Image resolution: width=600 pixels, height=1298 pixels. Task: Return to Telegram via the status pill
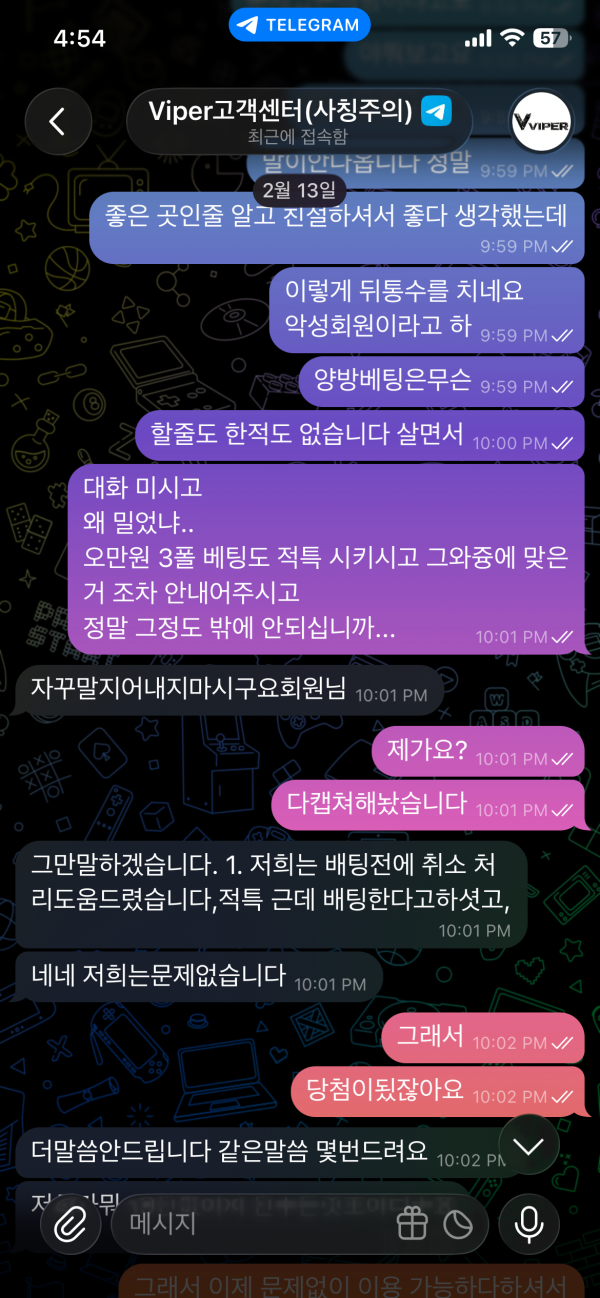299,26
